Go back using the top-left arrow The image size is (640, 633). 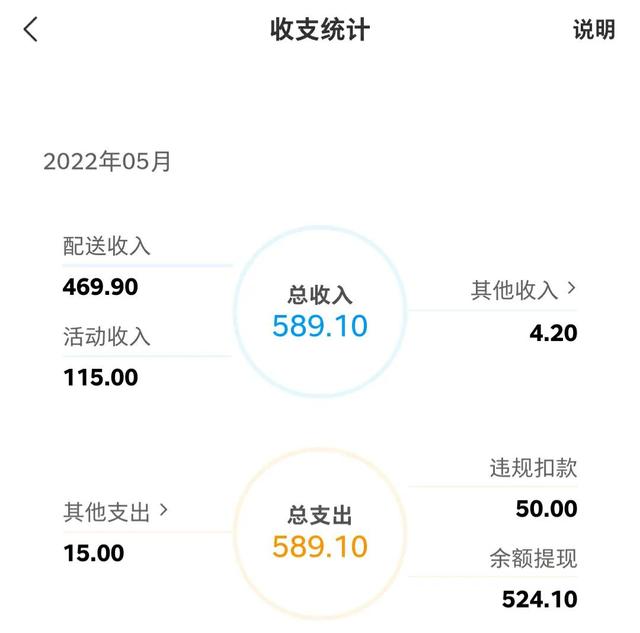(x=31, y=30)
